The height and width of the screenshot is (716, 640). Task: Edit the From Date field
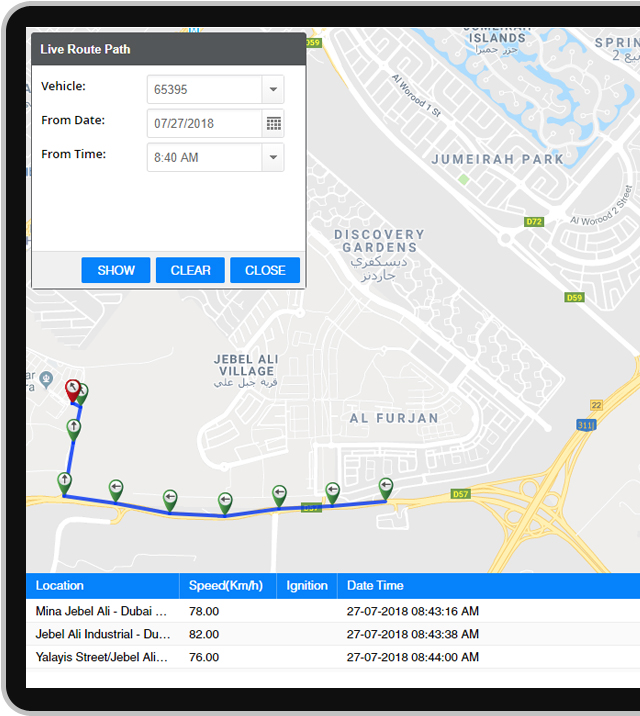(x=204, y=123)
